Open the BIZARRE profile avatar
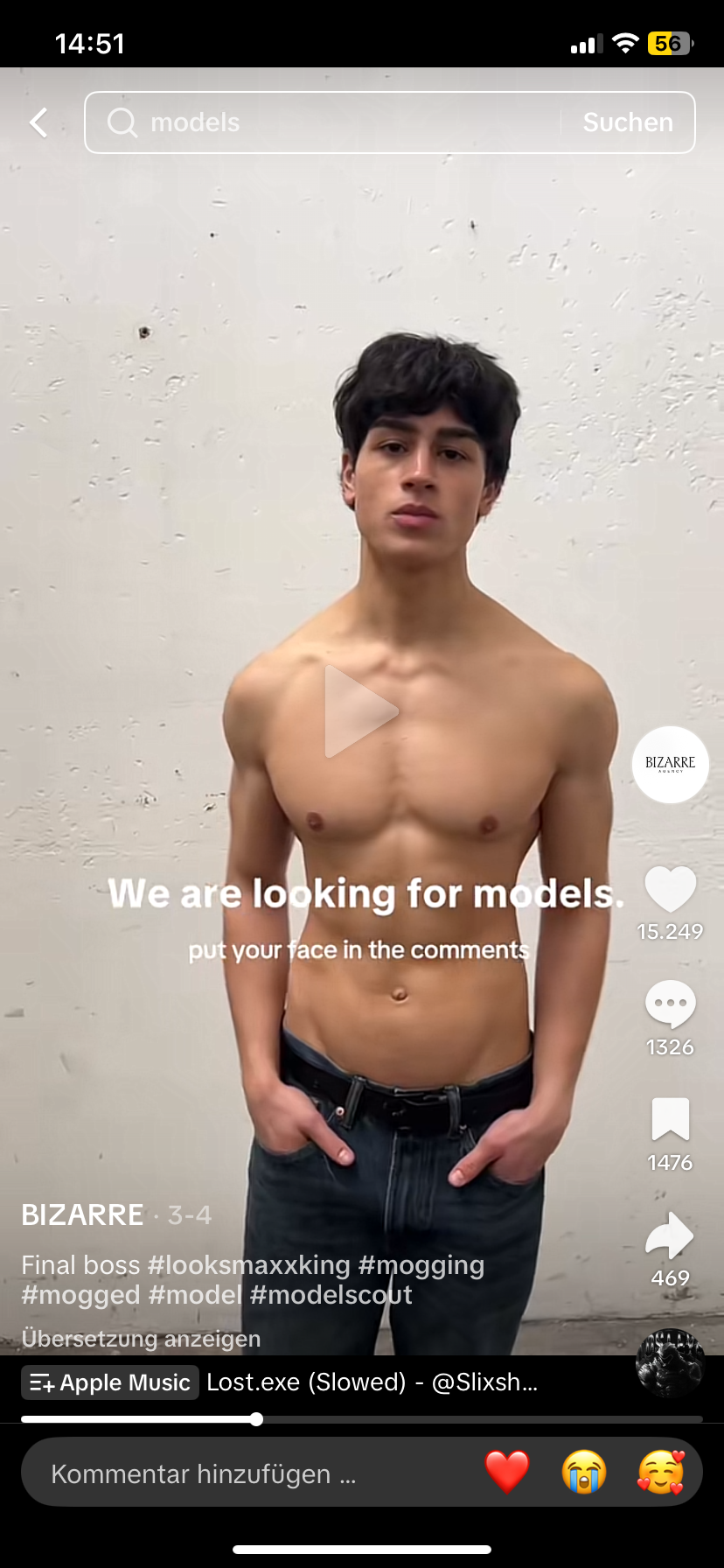 point(670,764)
